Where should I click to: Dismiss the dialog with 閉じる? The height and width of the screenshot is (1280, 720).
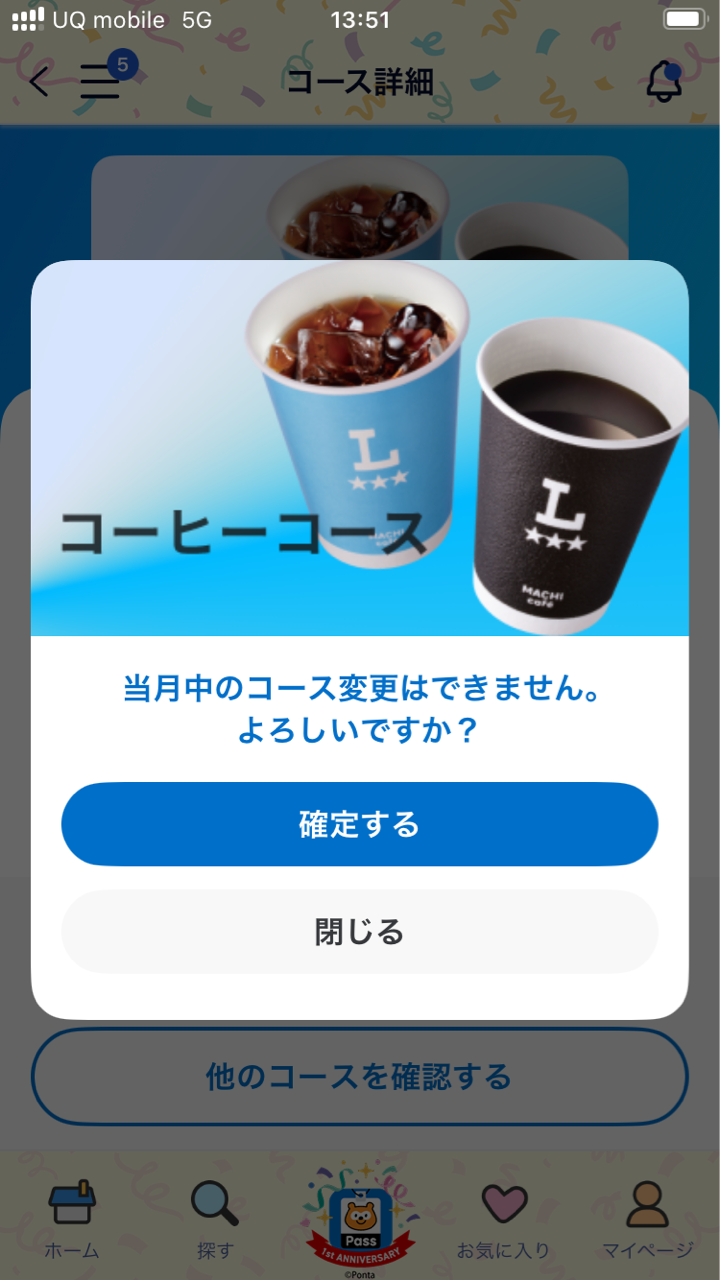[359, 932]
